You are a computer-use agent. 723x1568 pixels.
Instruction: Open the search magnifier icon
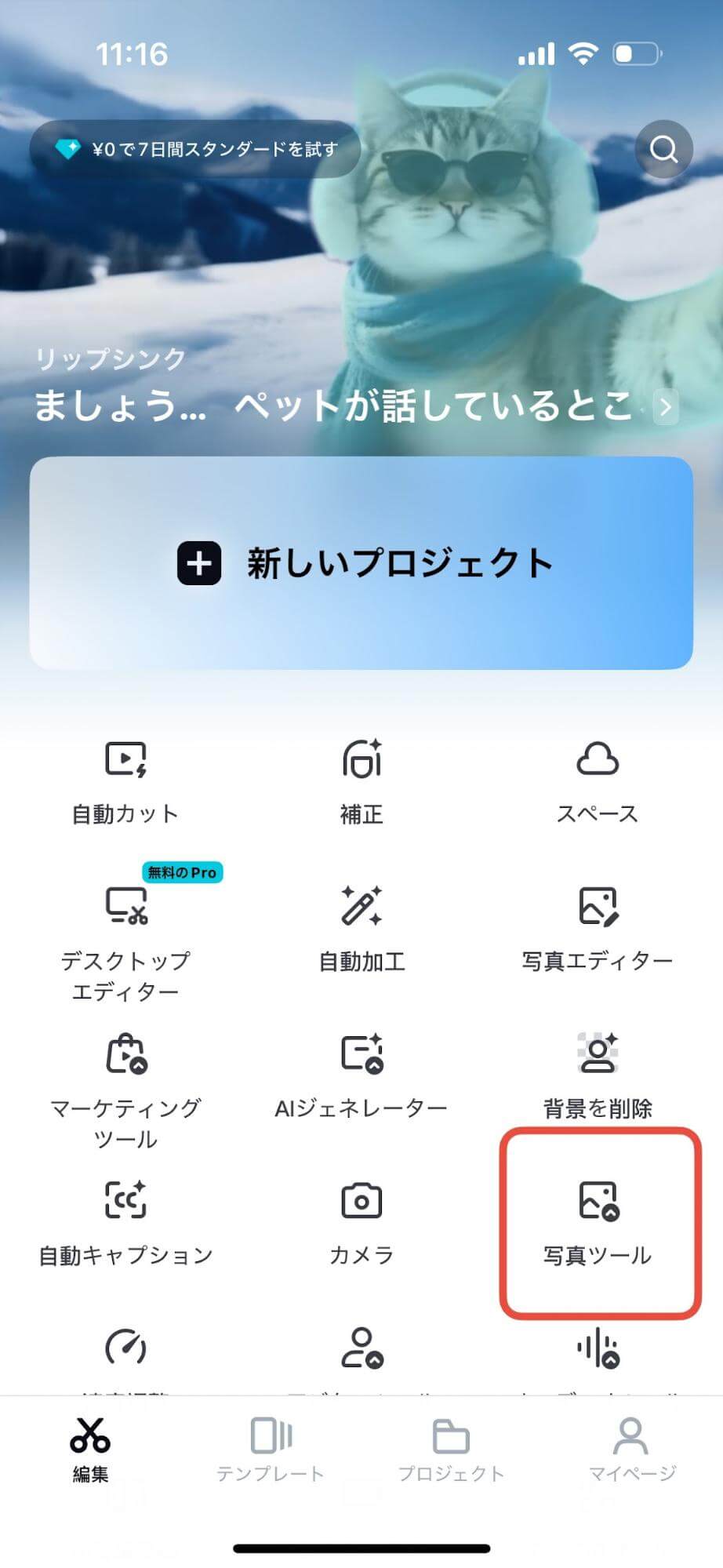point(663,149)
